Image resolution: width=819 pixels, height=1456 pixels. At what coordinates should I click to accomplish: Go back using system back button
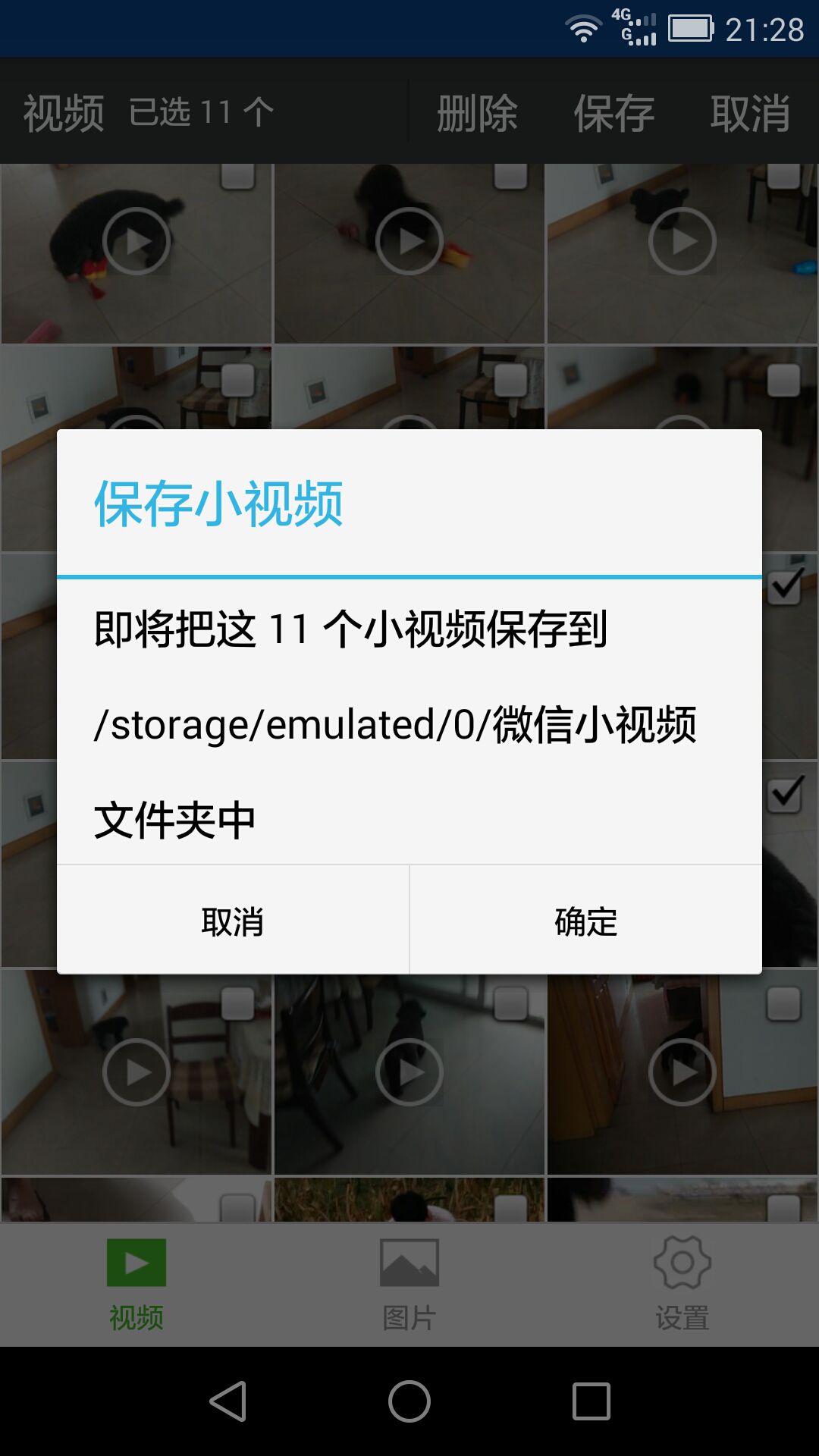coord(227,1401)
